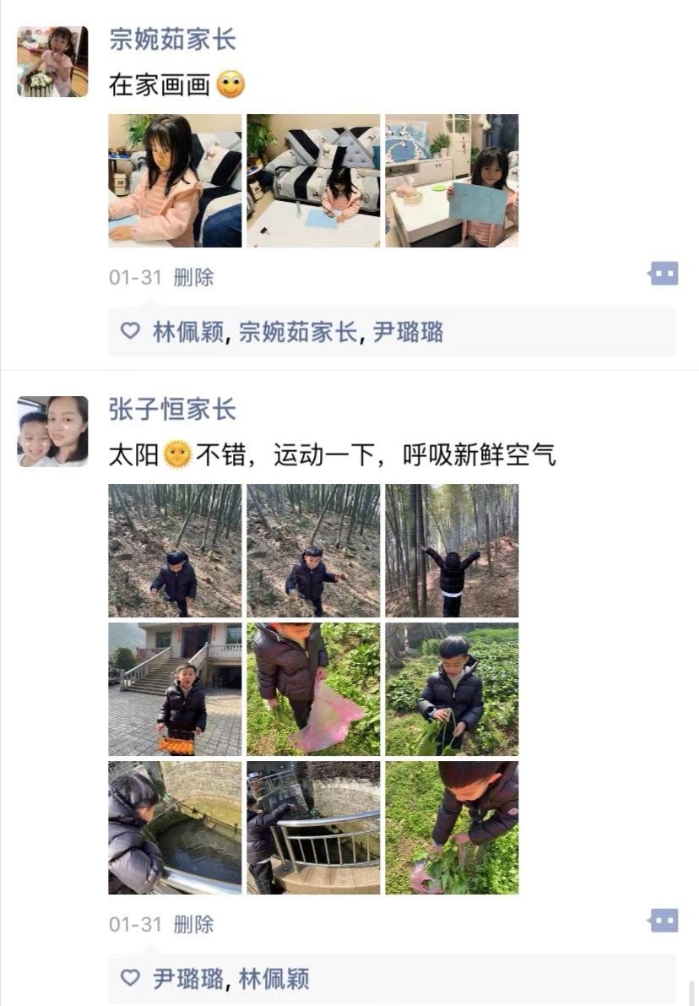Open like/comment menu on 太阳不错 post
Image resolution: width=699 pixels, height=1006 pixels.
(664, 921)
